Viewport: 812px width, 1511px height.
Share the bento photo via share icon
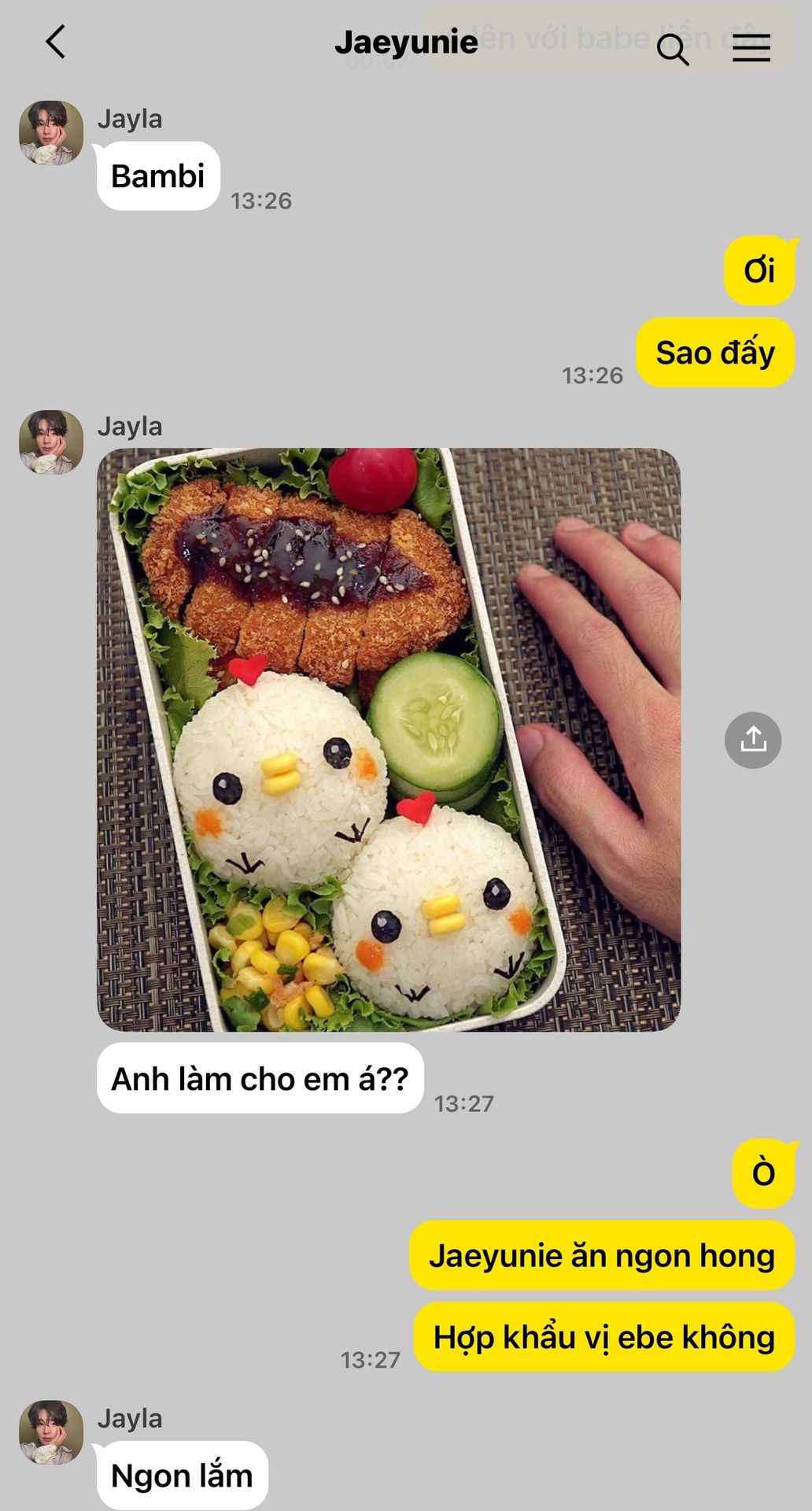752,740
